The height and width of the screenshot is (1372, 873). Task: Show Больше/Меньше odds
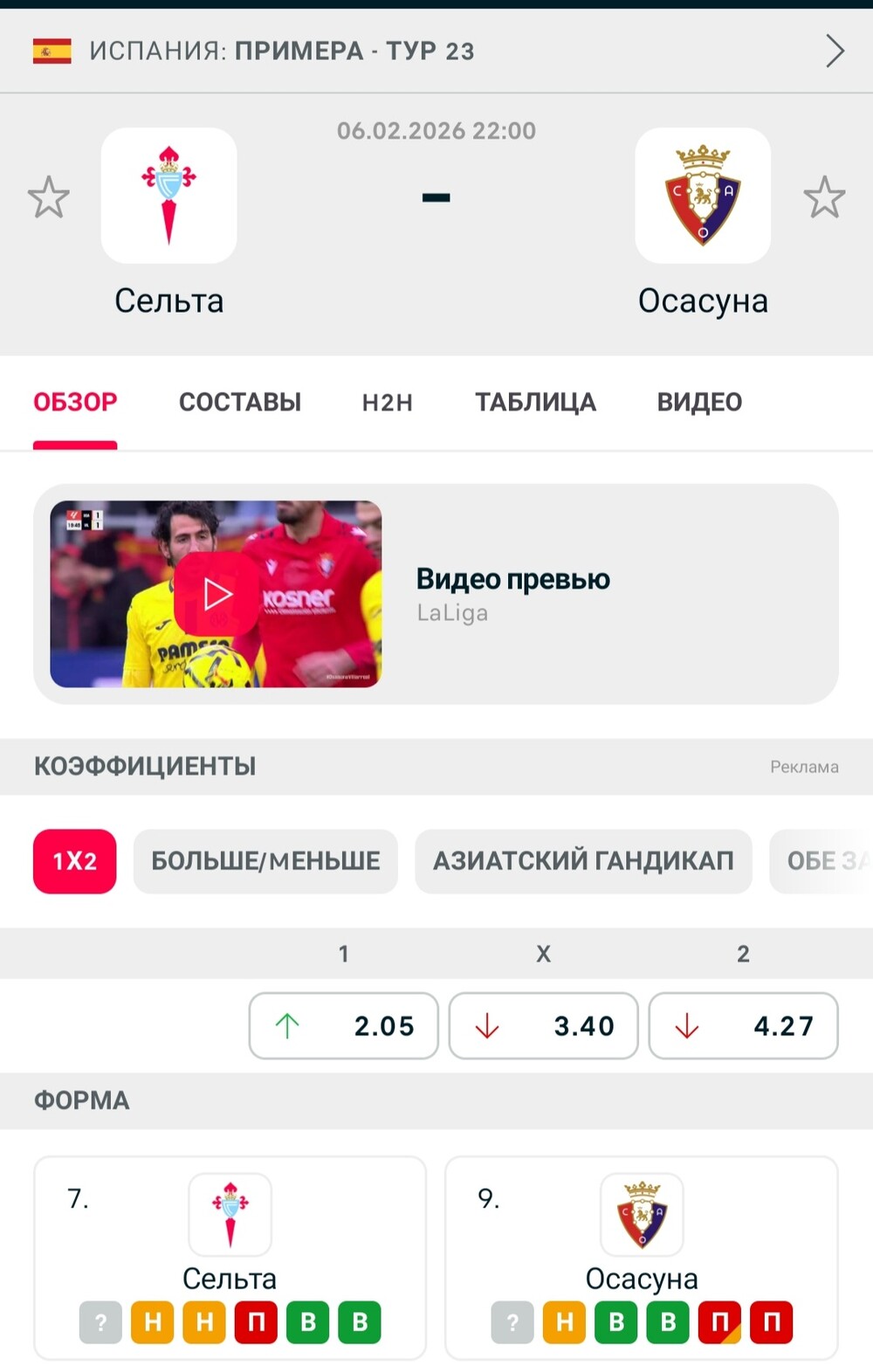point(265,861)
